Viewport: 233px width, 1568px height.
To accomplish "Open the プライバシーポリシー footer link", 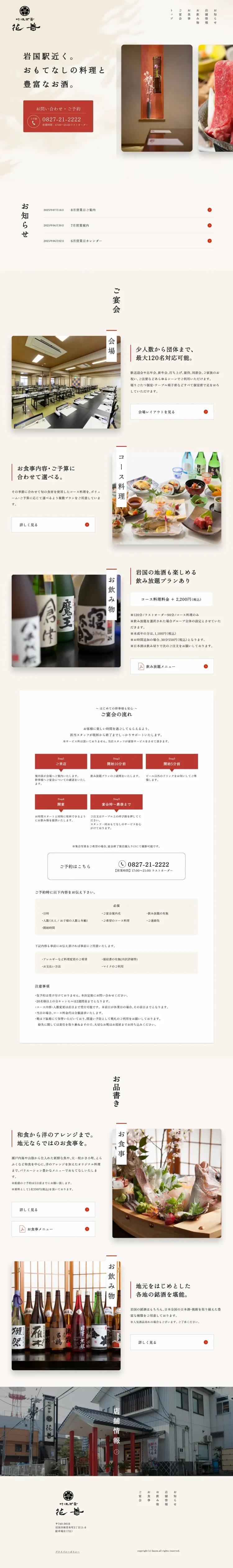I will click(x=67, y=1552).
